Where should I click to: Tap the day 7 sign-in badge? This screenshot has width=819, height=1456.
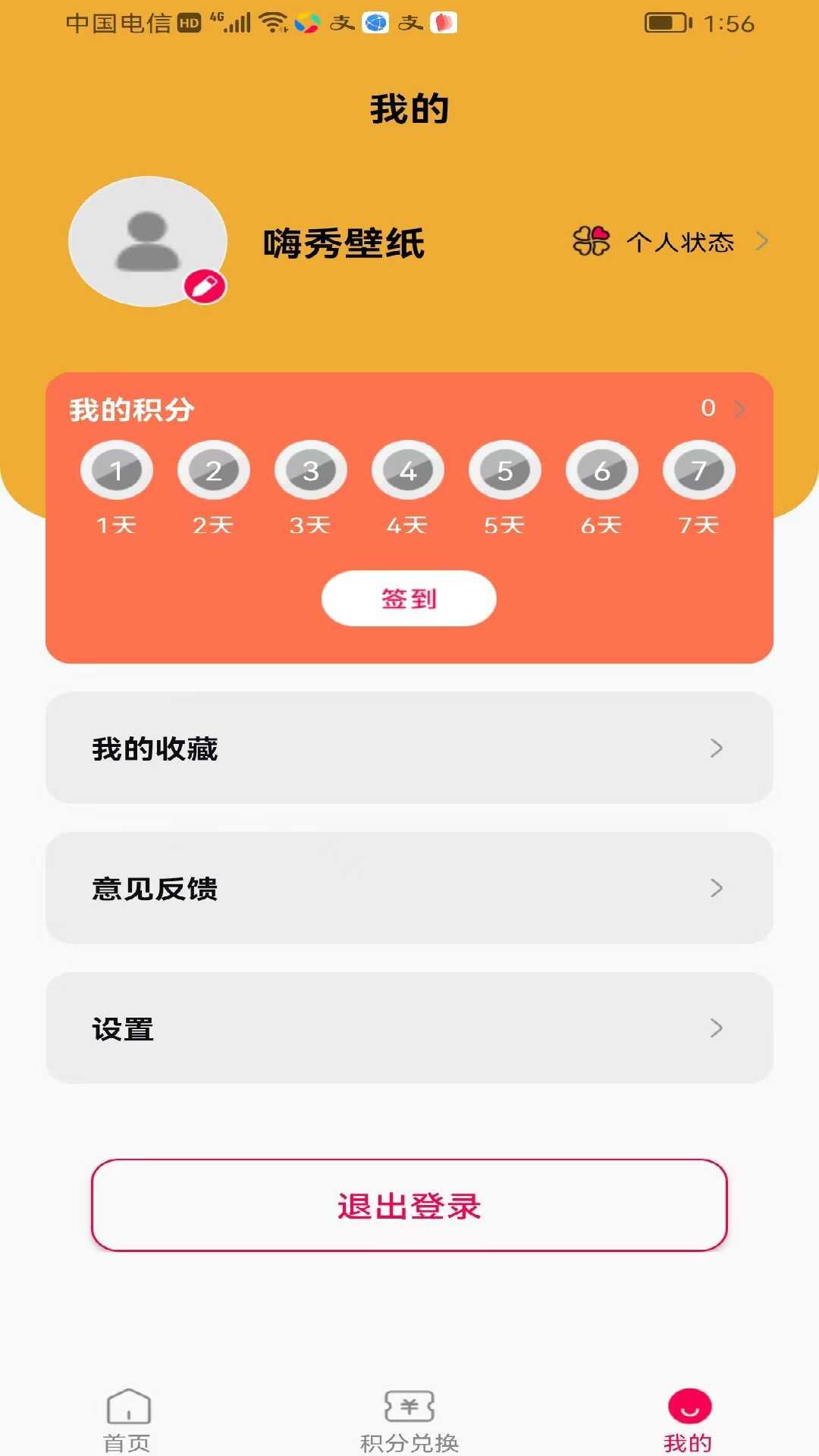[x=698, y=469]
